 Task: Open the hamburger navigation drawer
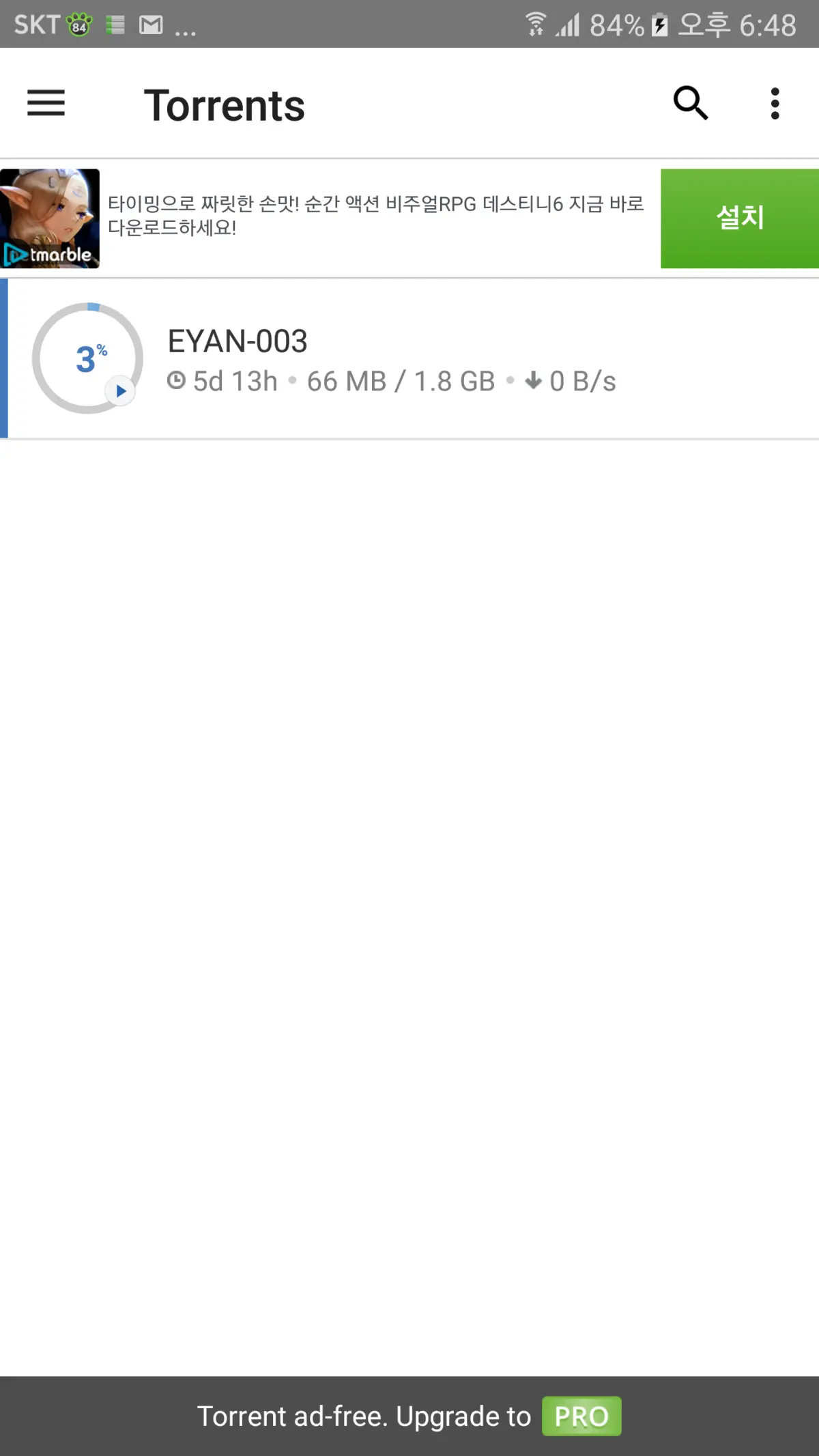[46, 104]
